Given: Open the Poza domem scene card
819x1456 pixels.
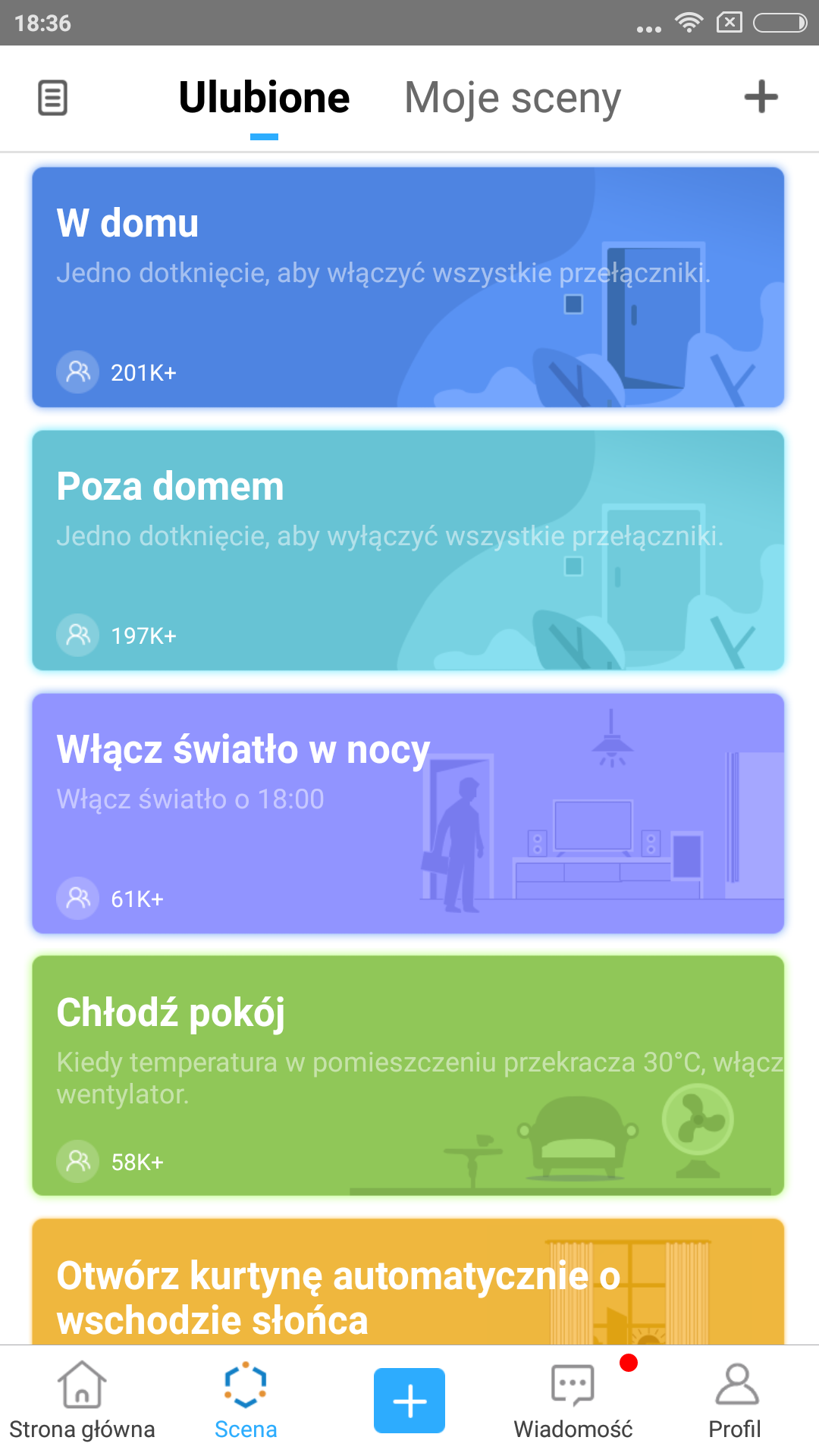Looking at the screenshot, I should [408, 551].
